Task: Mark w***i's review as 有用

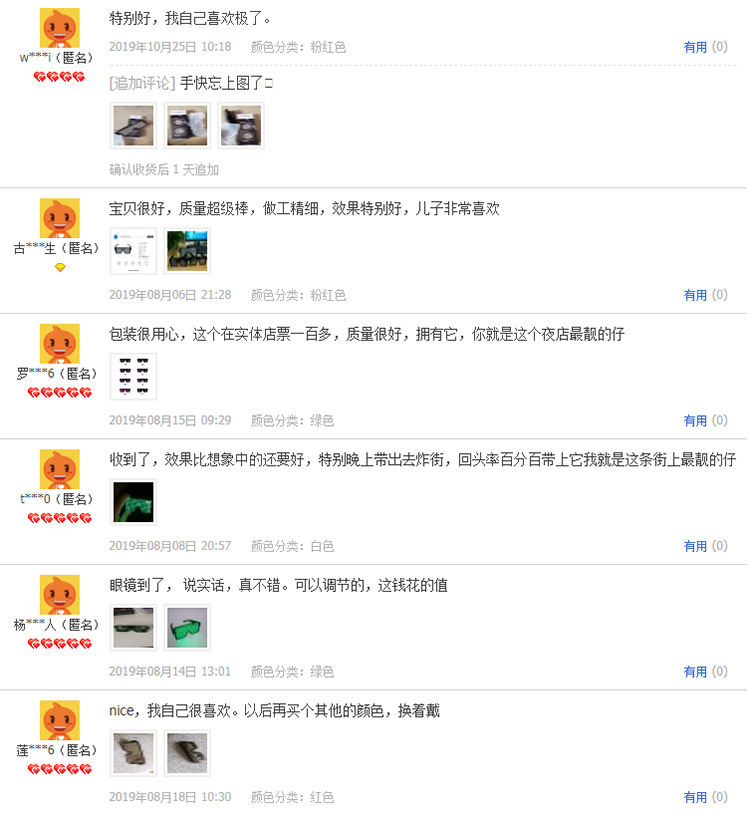Action: (x=695, y=47)
